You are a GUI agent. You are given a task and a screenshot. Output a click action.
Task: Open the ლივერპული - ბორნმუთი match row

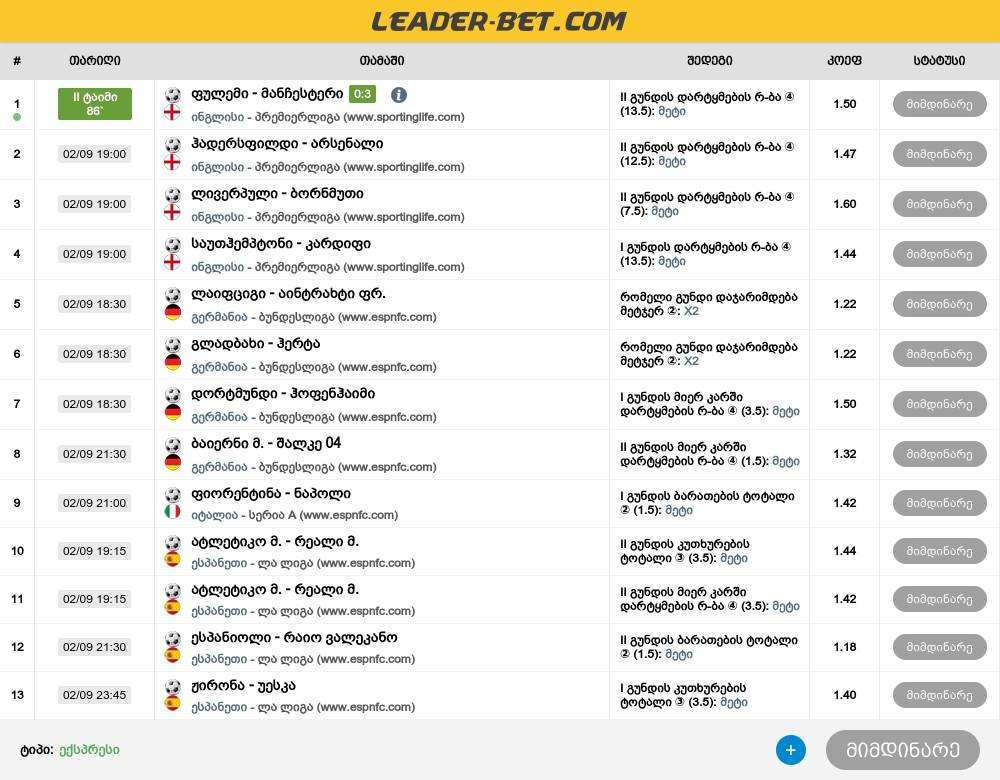tap(277, 194)
